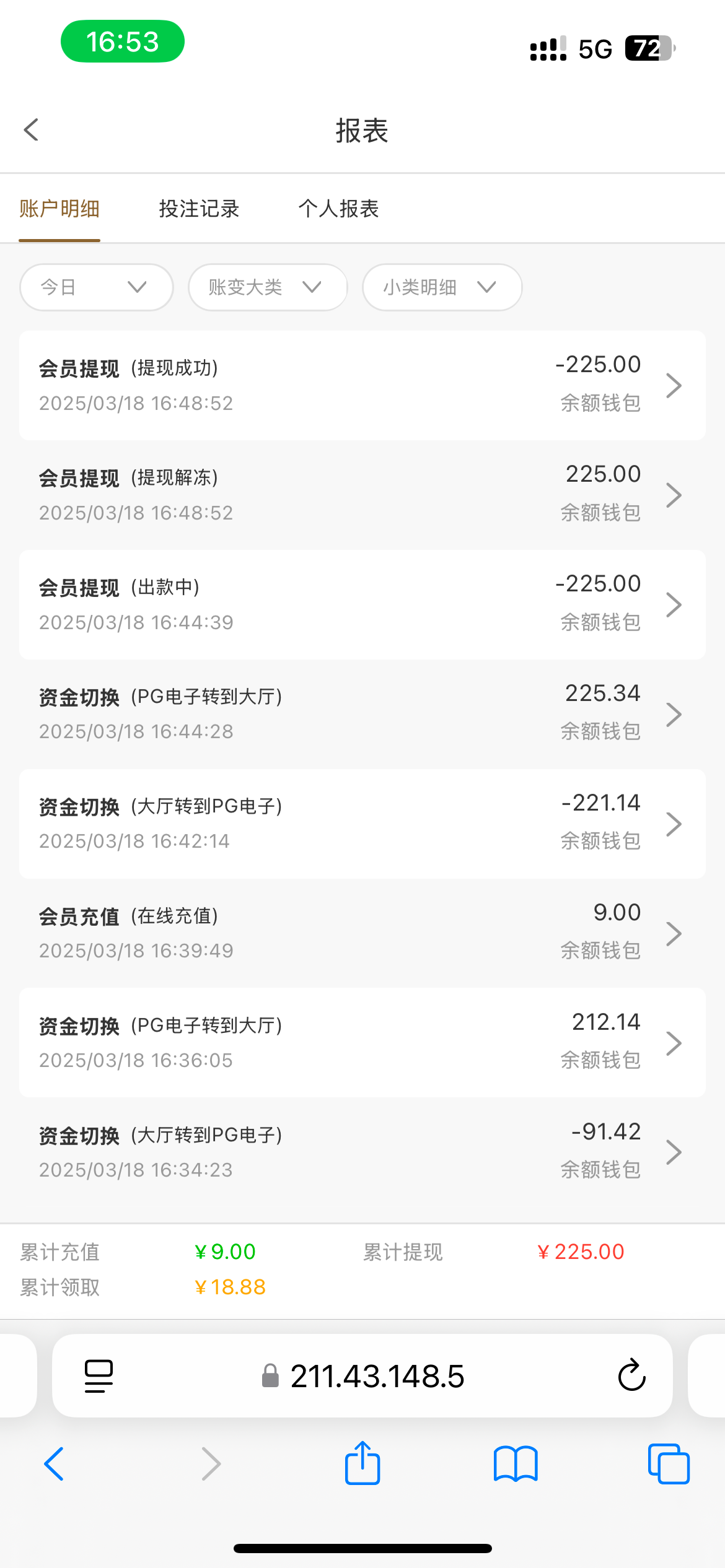725x1568 pixels.
Task: Open the 225.34 PG电子转到大厅 transfer record
Action: click(362, 714)
